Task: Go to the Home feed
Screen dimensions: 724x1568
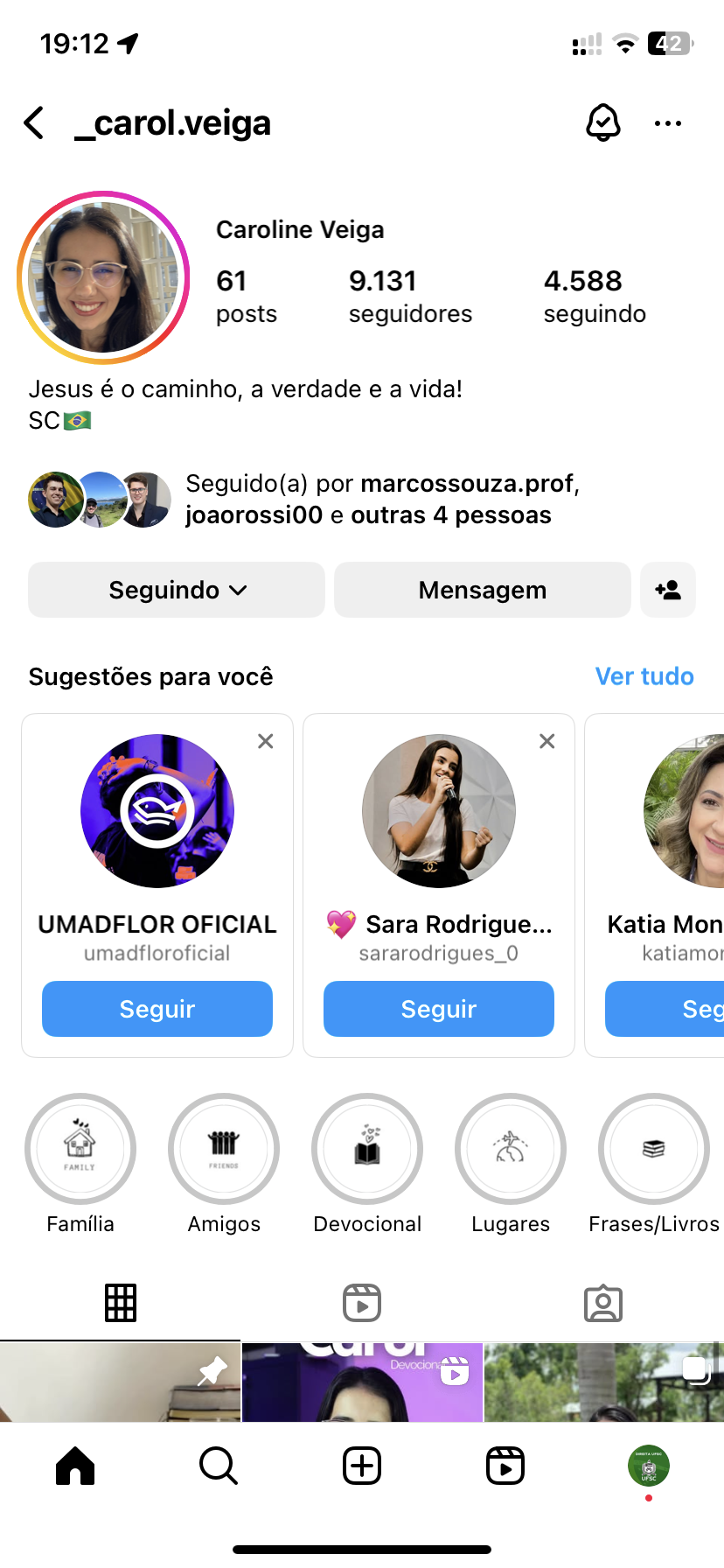Action: pos(75,1466)
